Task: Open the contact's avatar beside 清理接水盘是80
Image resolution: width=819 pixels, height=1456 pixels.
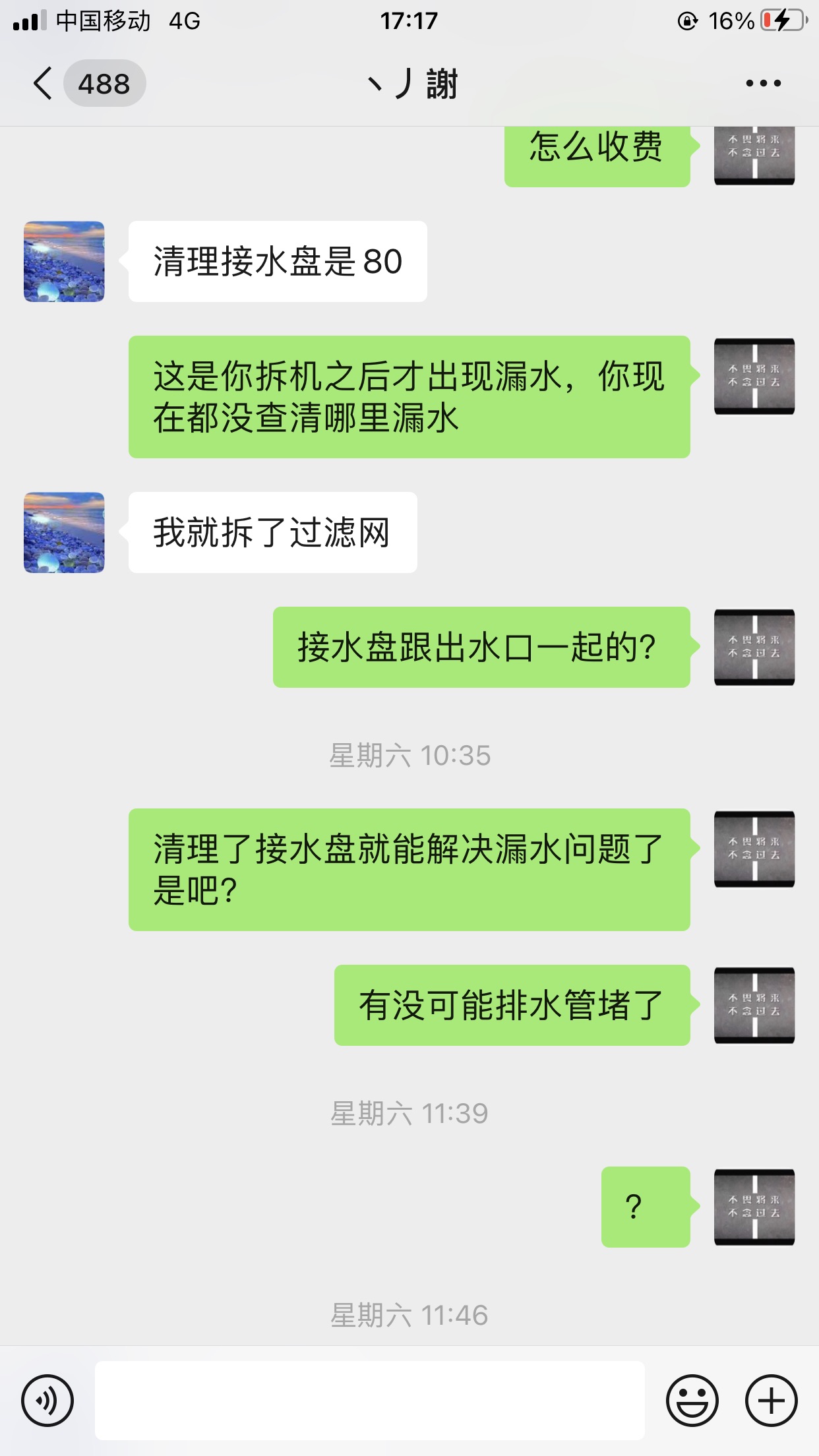Action: (64, 262)
